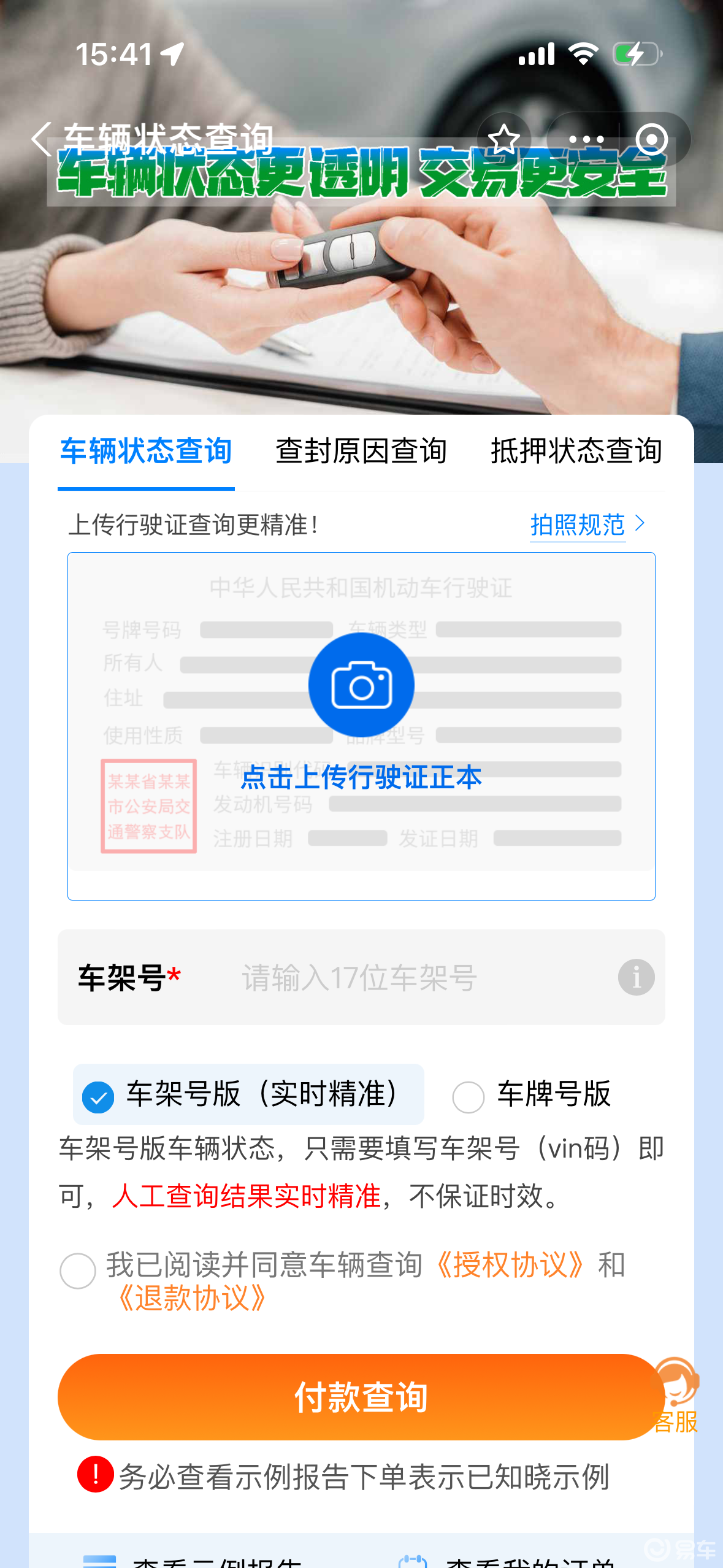This screenshot has width=723, height=1568.
Task: Open the 《授权协议》 link
Action: (x=510, y=1264)
